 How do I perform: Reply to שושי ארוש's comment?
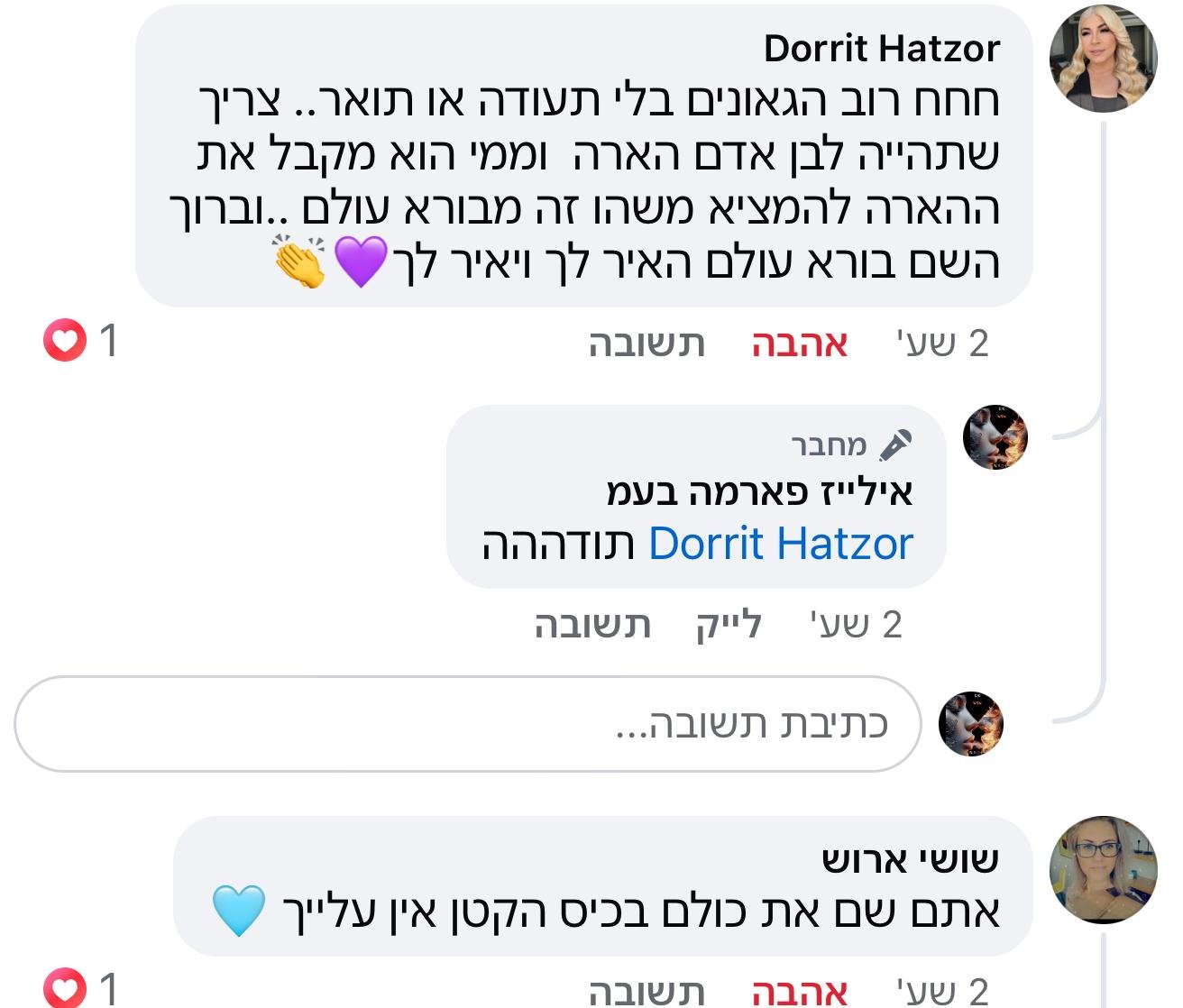(x=647, y=991)
